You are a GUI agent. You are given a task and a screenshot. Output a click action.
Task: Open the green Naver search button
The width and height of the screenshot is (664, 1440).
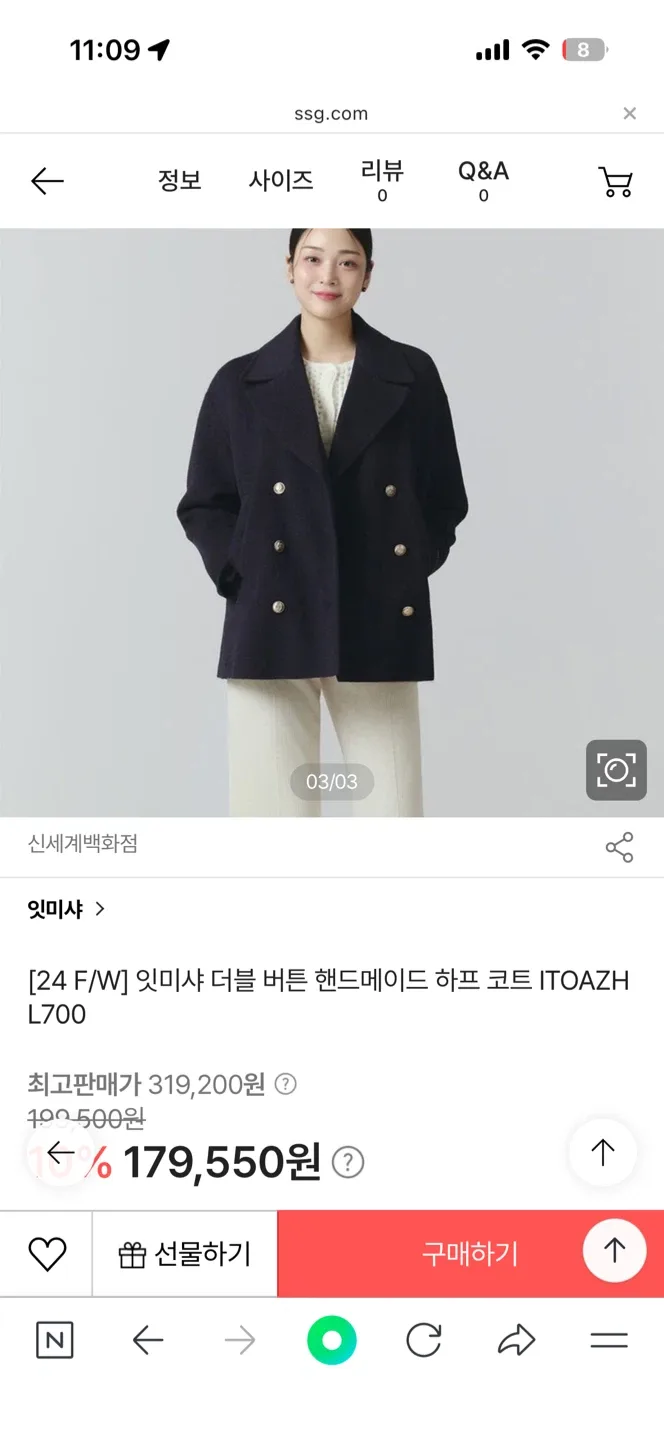[x=332, y=1340]
